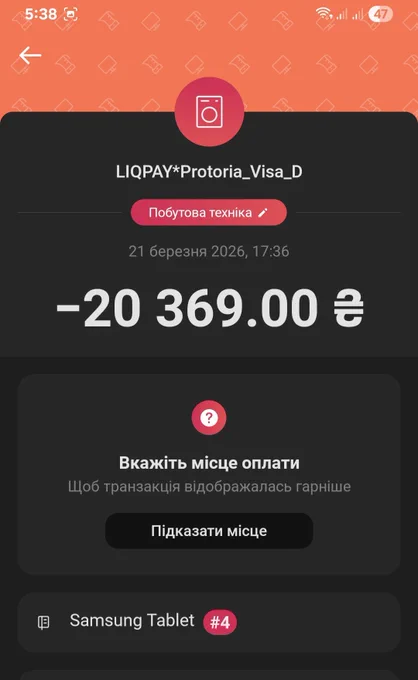Tap the Підказати місце button

pyautogui.click(x=209, y=531)
